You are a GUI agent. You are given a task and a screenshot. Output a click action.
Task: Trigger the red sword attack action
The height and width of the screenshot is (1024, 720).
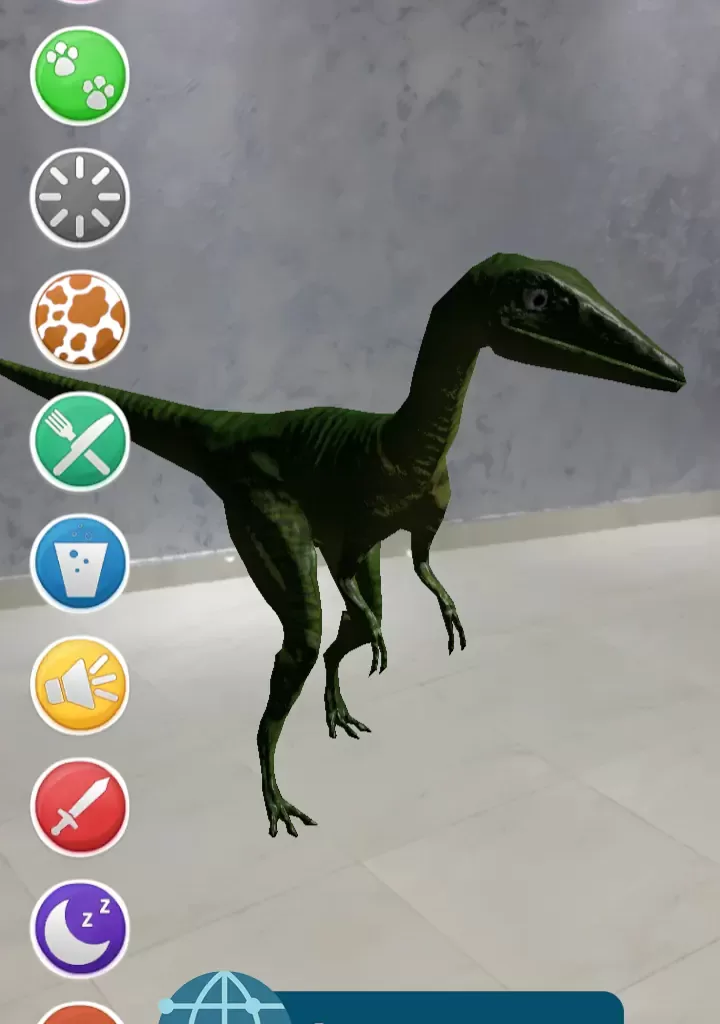(x=80, y=807)
